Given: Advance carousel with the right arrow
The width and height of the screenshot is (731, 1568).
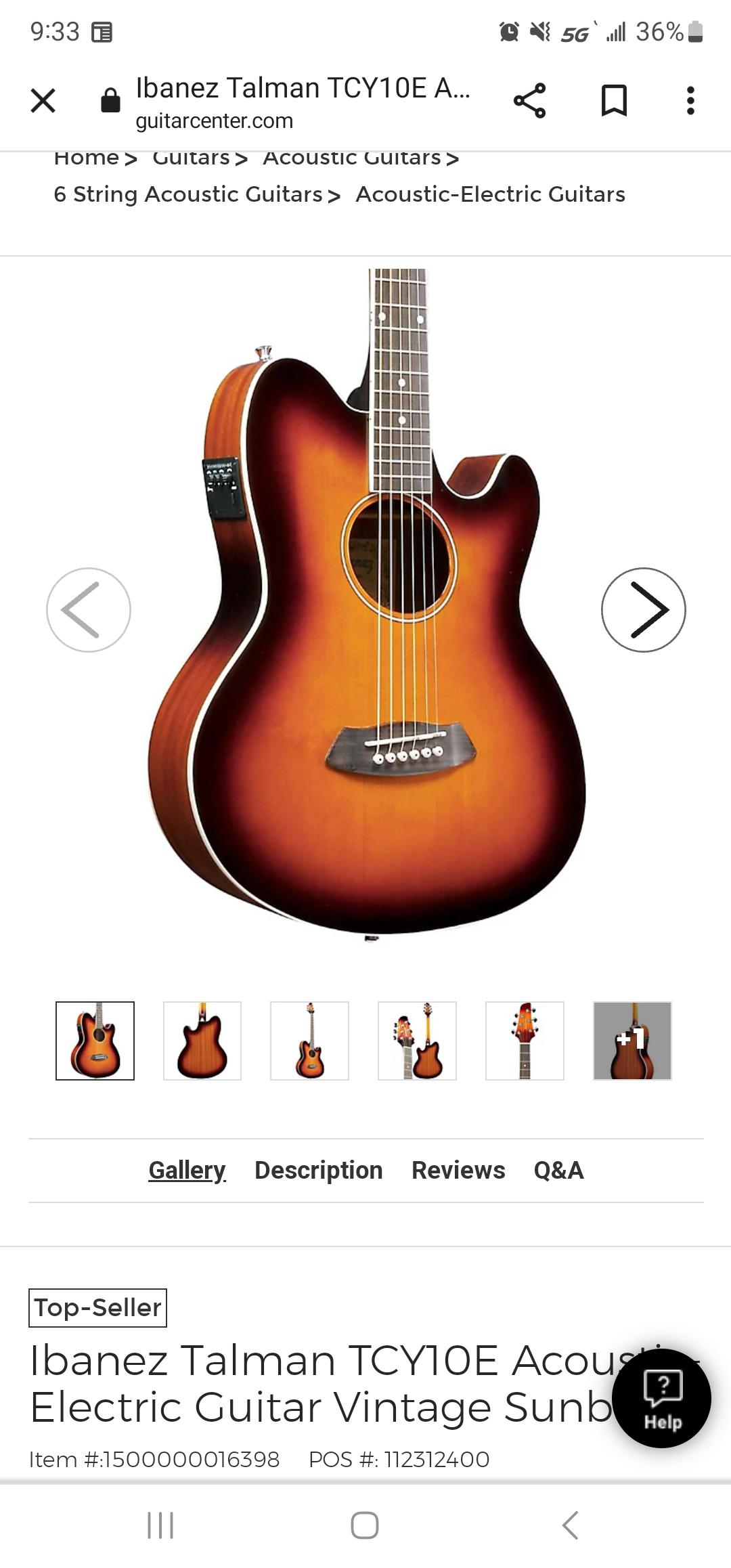Looking at the screenshot, I should tap(643, 609).
